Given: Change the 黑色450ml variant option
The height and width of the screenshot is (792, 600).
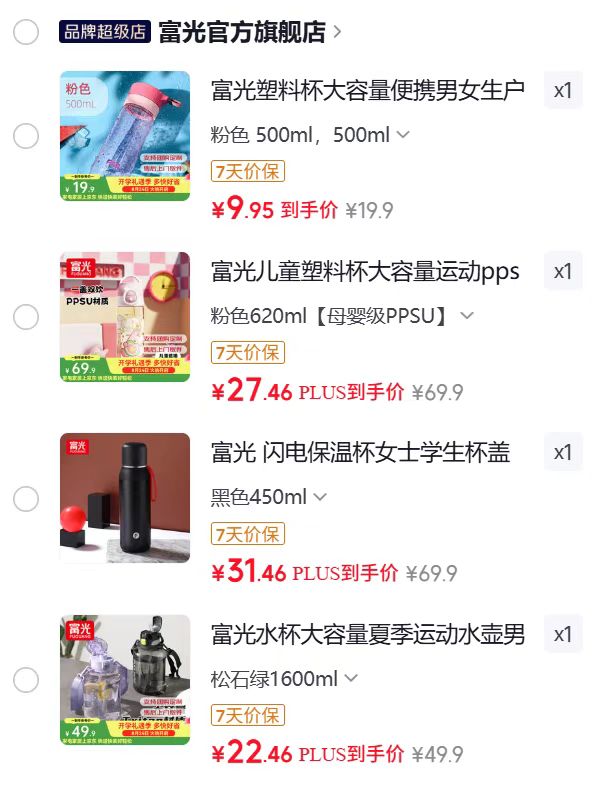Looking at the screenshot, I should [268, 497].
